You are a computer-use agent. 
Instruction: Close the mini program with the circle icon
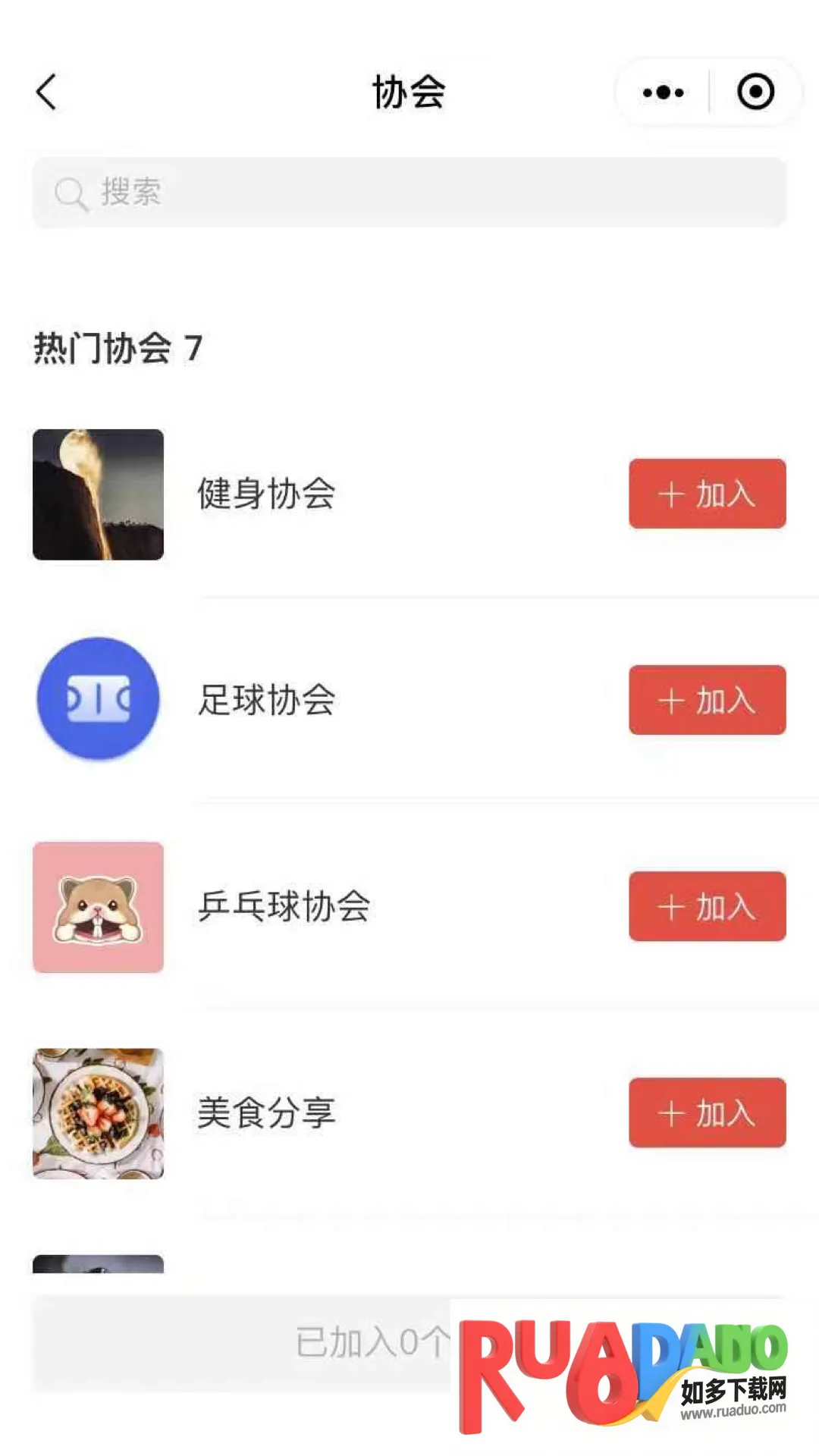[755, 93]
